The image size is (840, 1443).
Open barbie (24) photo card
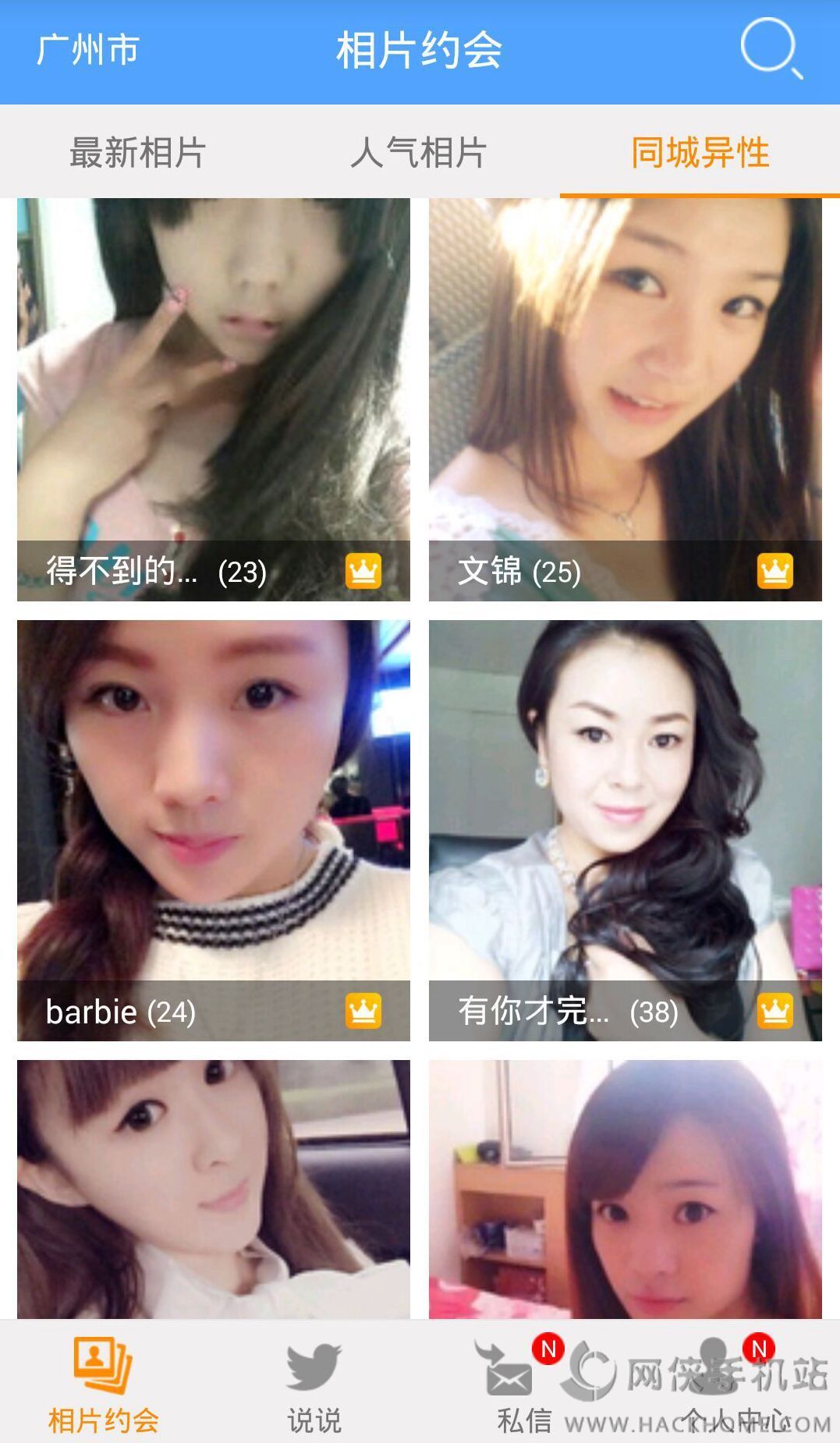click(x=214, y=830)
